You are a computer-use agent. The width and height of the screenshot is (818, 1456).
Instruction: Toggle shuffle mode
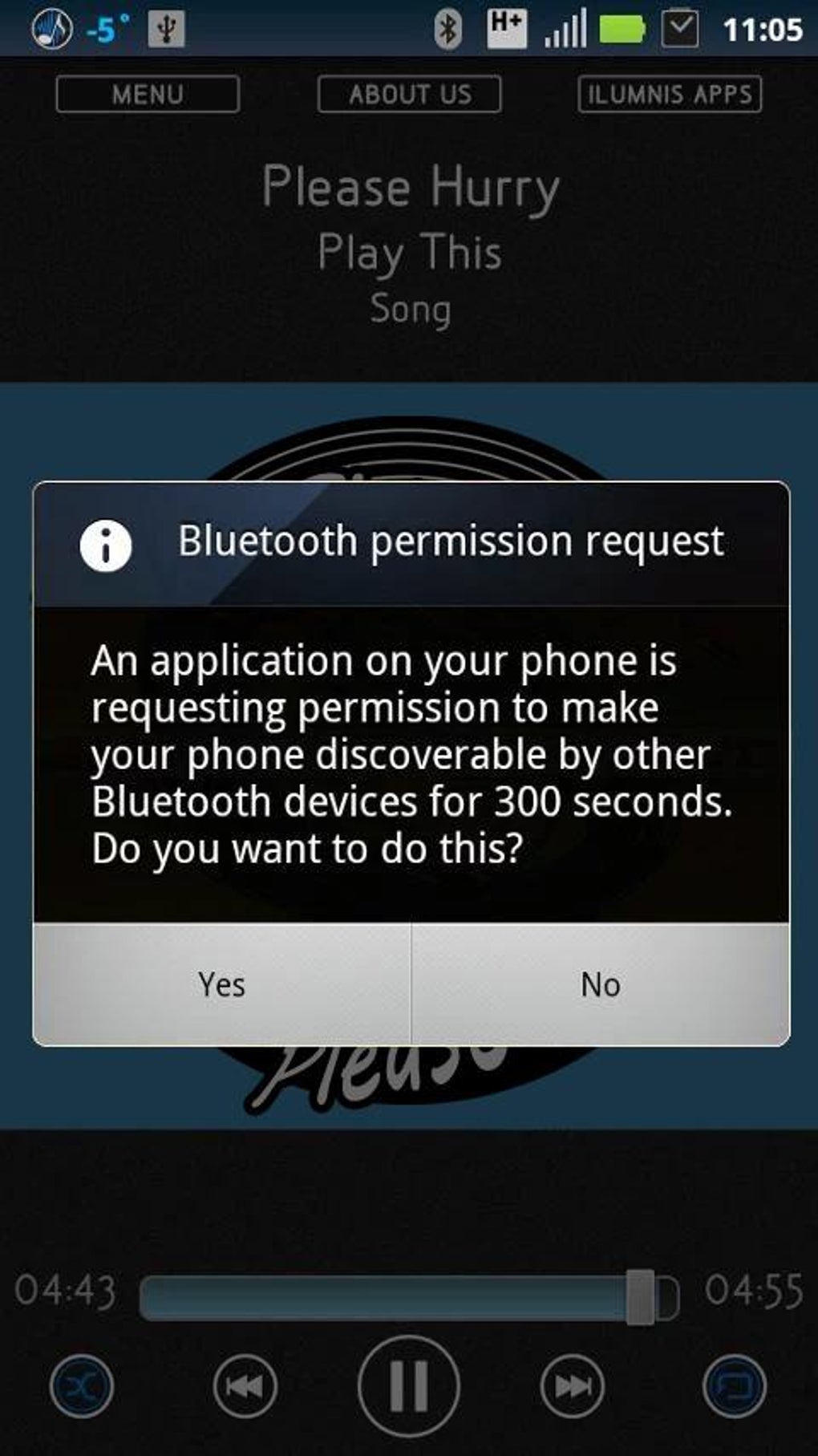(x=82, y=1385)
